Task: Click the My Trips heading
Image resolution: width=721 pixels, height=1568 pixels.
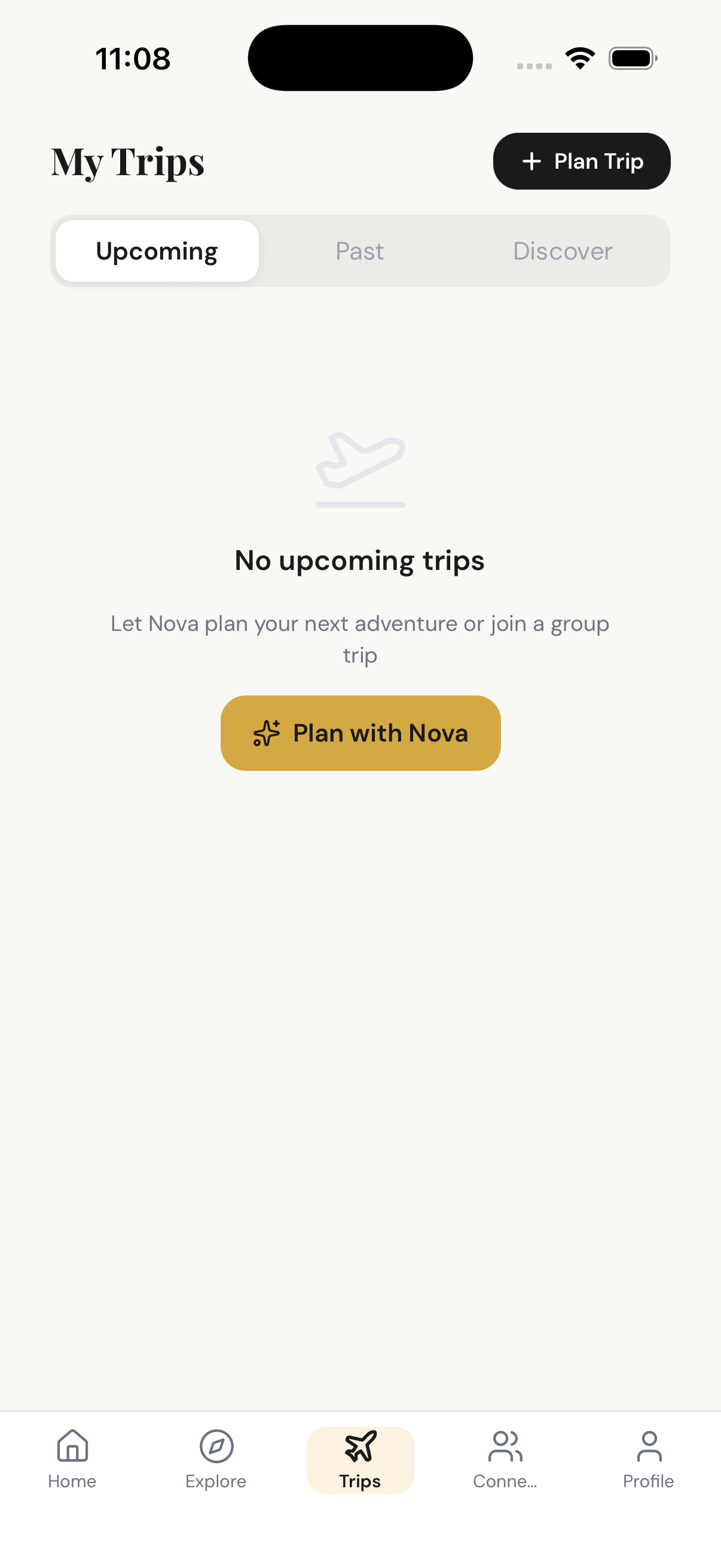Action: tap(128, 161)
